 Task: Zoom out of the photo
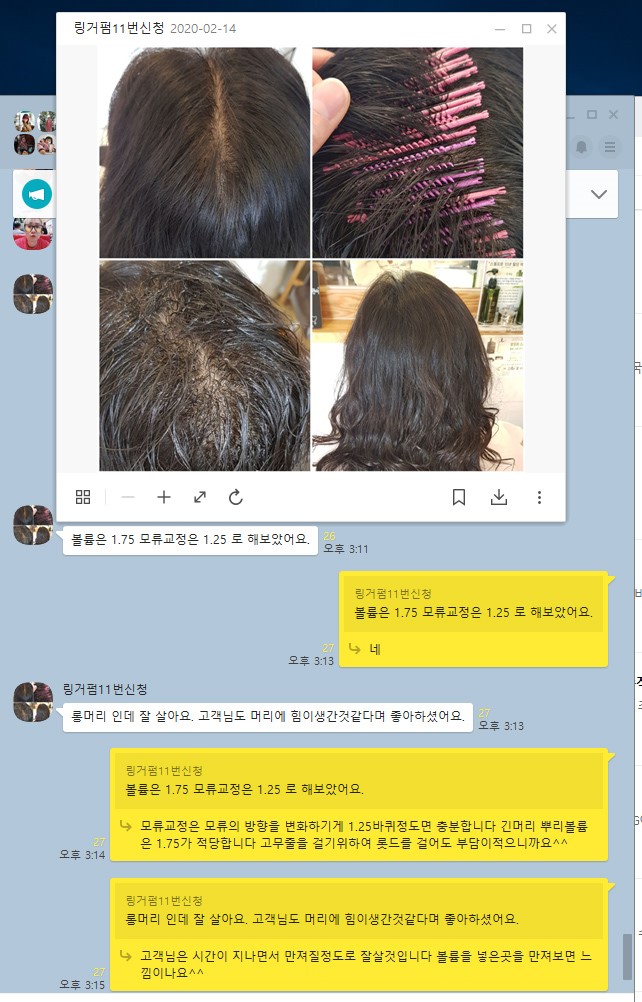pos(127,497)
